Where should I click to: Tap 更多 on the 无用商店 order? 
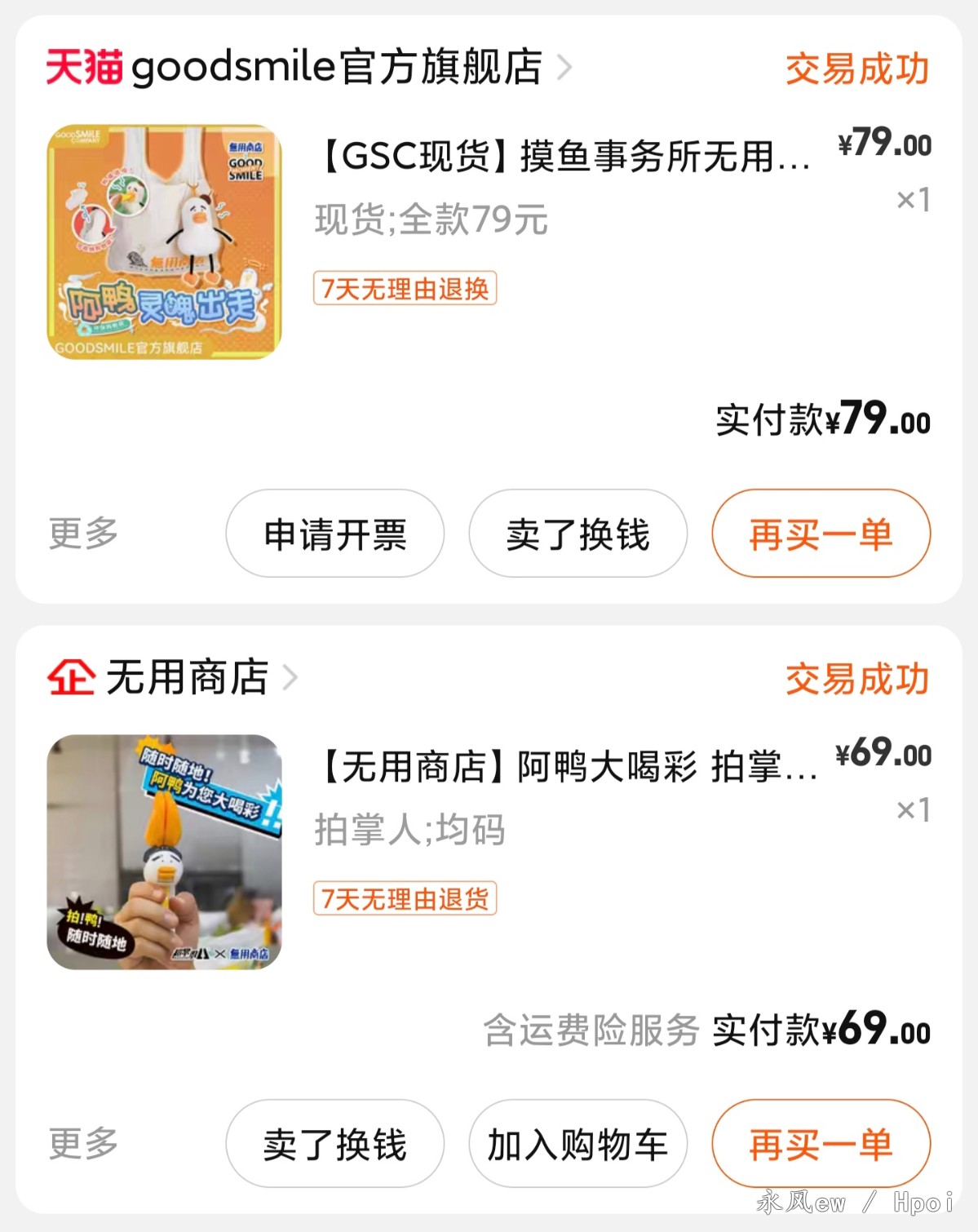click(83, 1144)
